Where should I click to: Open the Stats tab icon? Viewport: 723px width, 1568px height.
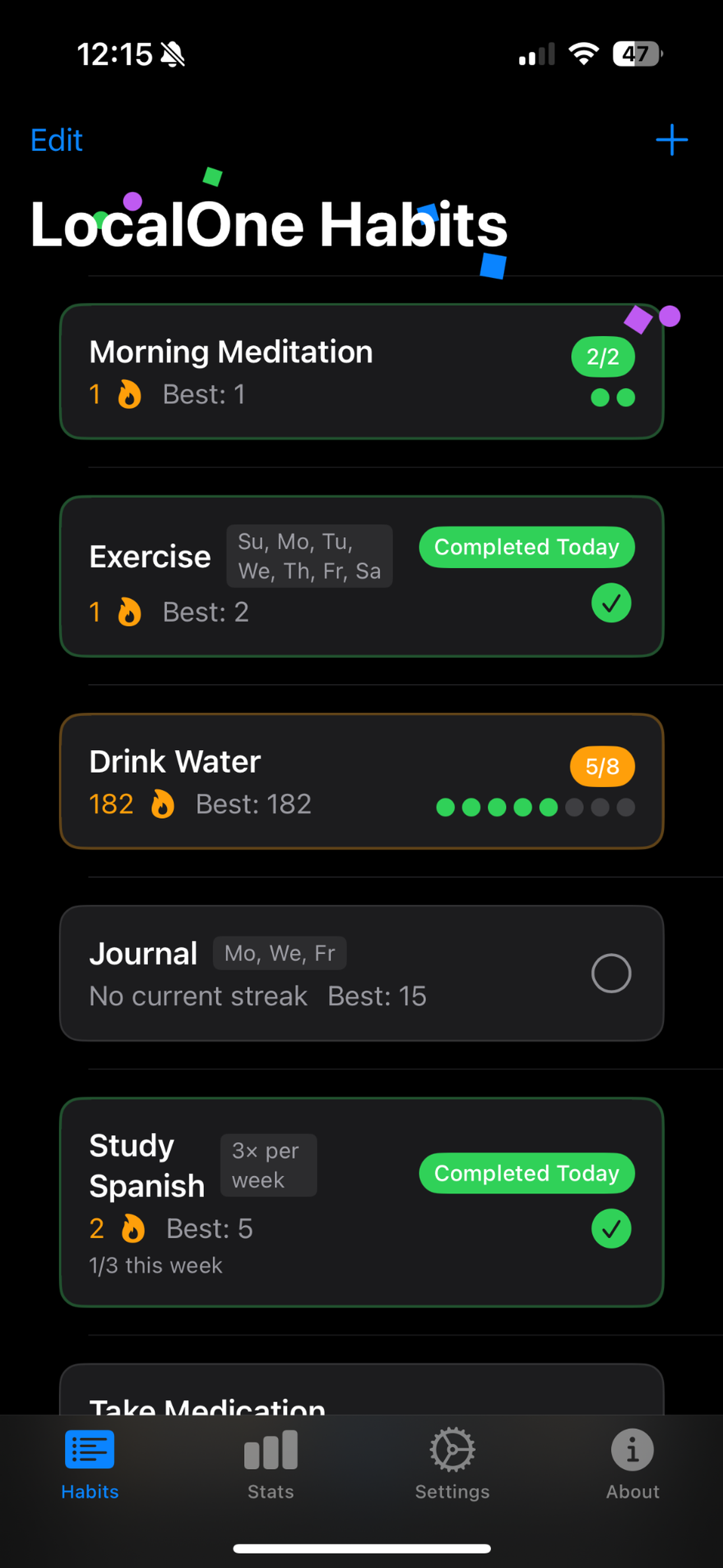tap(270, 1449)
